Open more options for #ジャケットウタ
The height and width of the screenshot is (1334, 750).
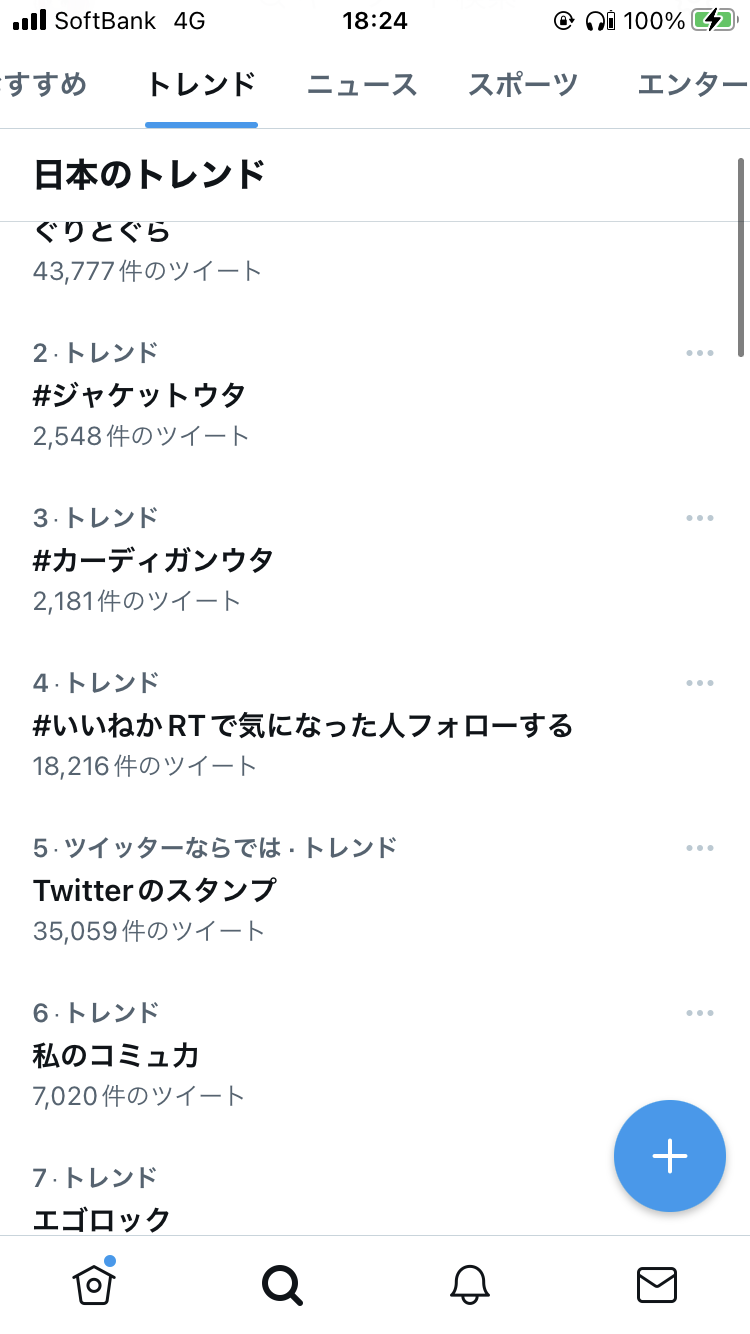pyautogui.click(x=700, y=353)
